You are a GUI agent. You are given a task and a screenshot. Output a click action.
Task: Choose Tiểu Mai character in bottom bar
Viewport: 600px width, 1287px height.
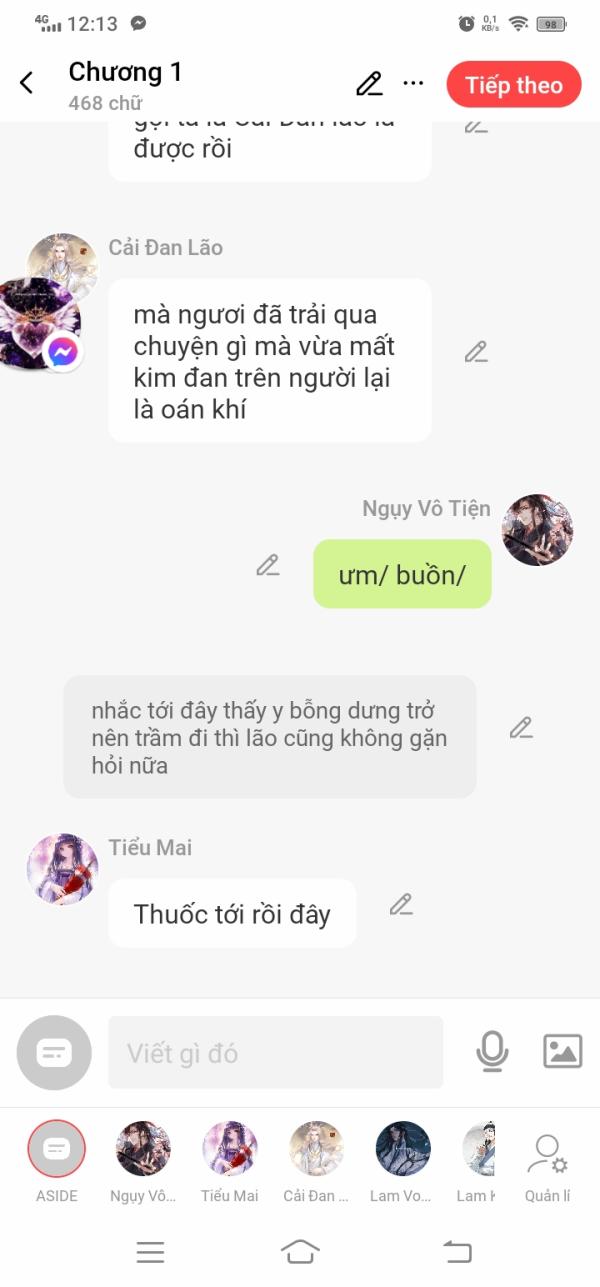click(230, 1149)
